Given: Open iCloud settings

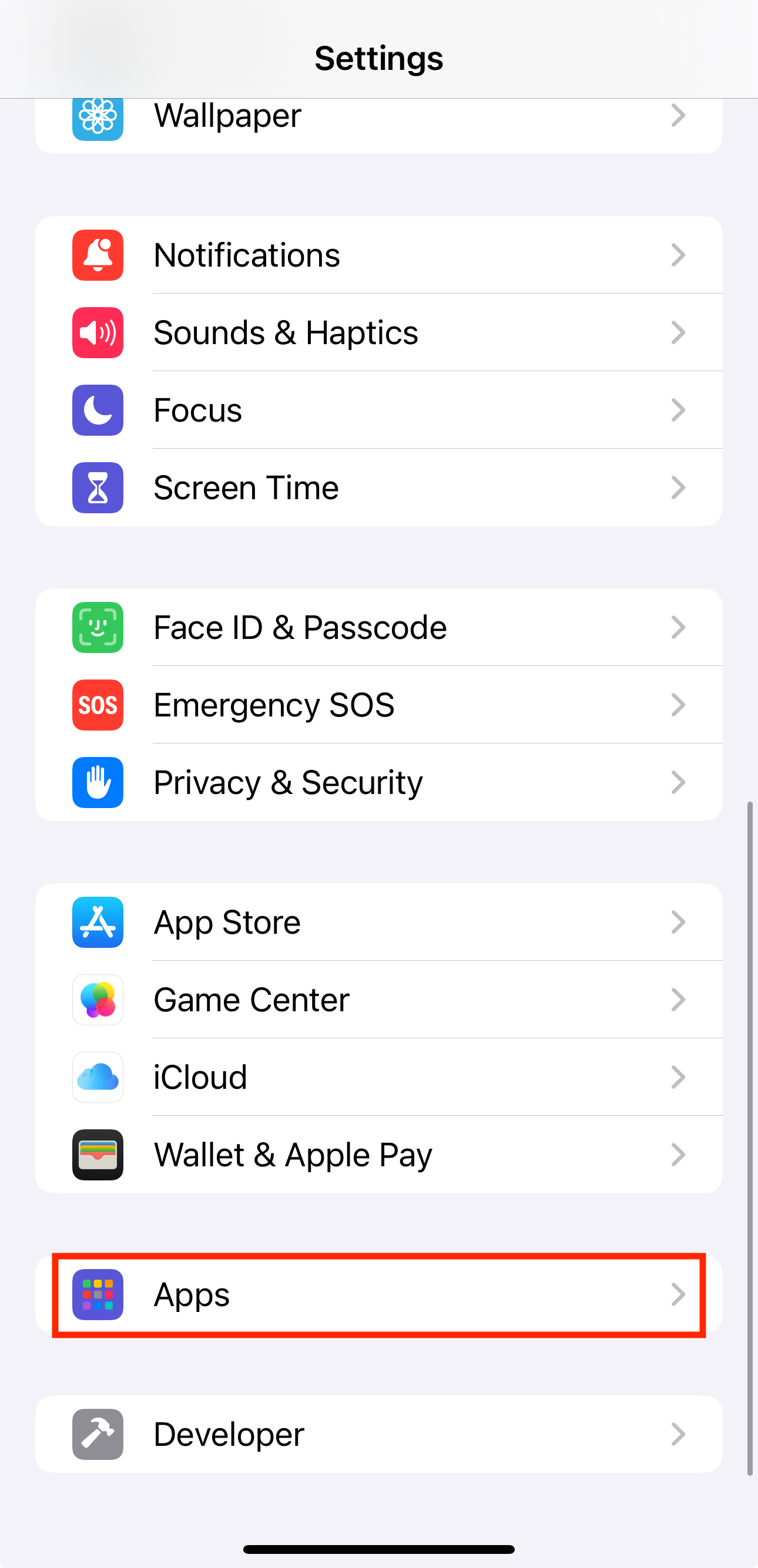Looking at the screenshot, I should pos(377,1078).
